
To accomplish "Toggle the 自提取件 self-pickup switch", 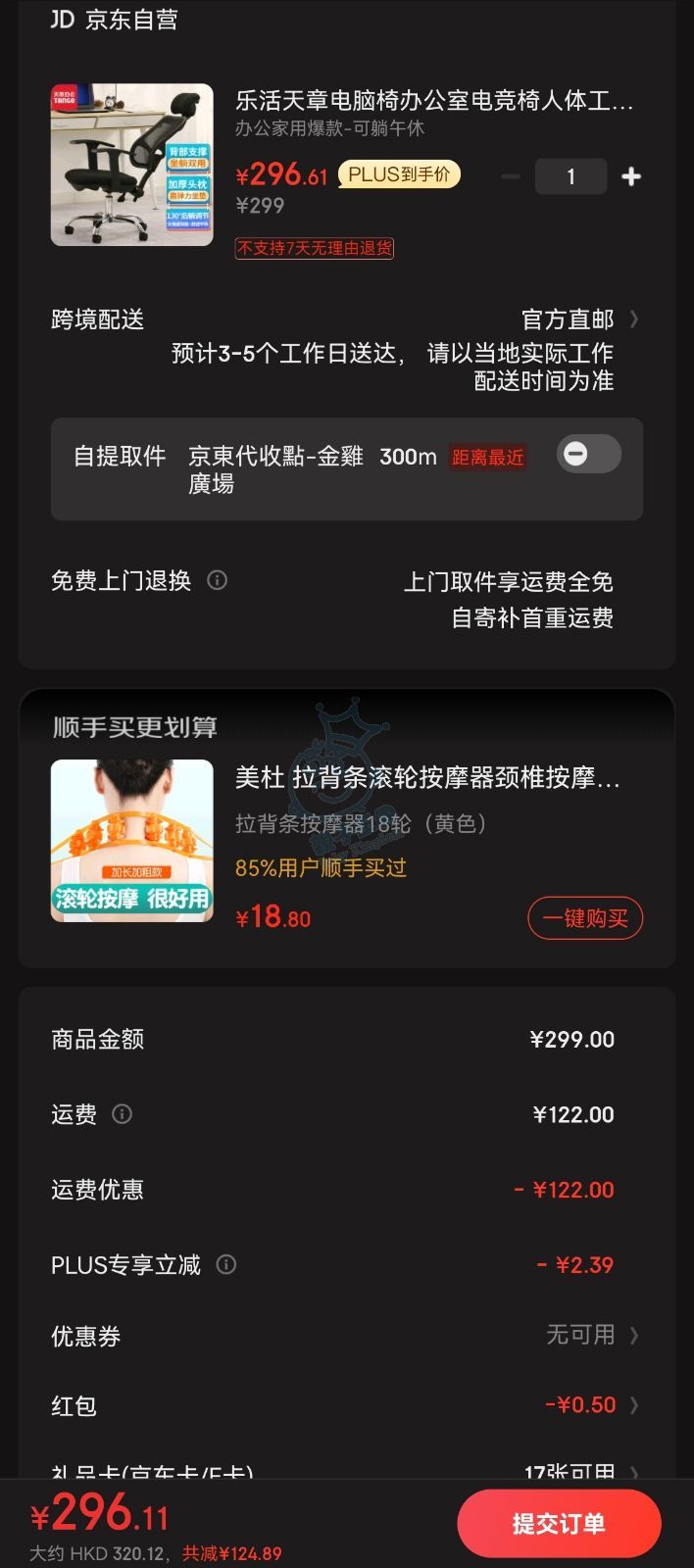I will coord(588,454).
